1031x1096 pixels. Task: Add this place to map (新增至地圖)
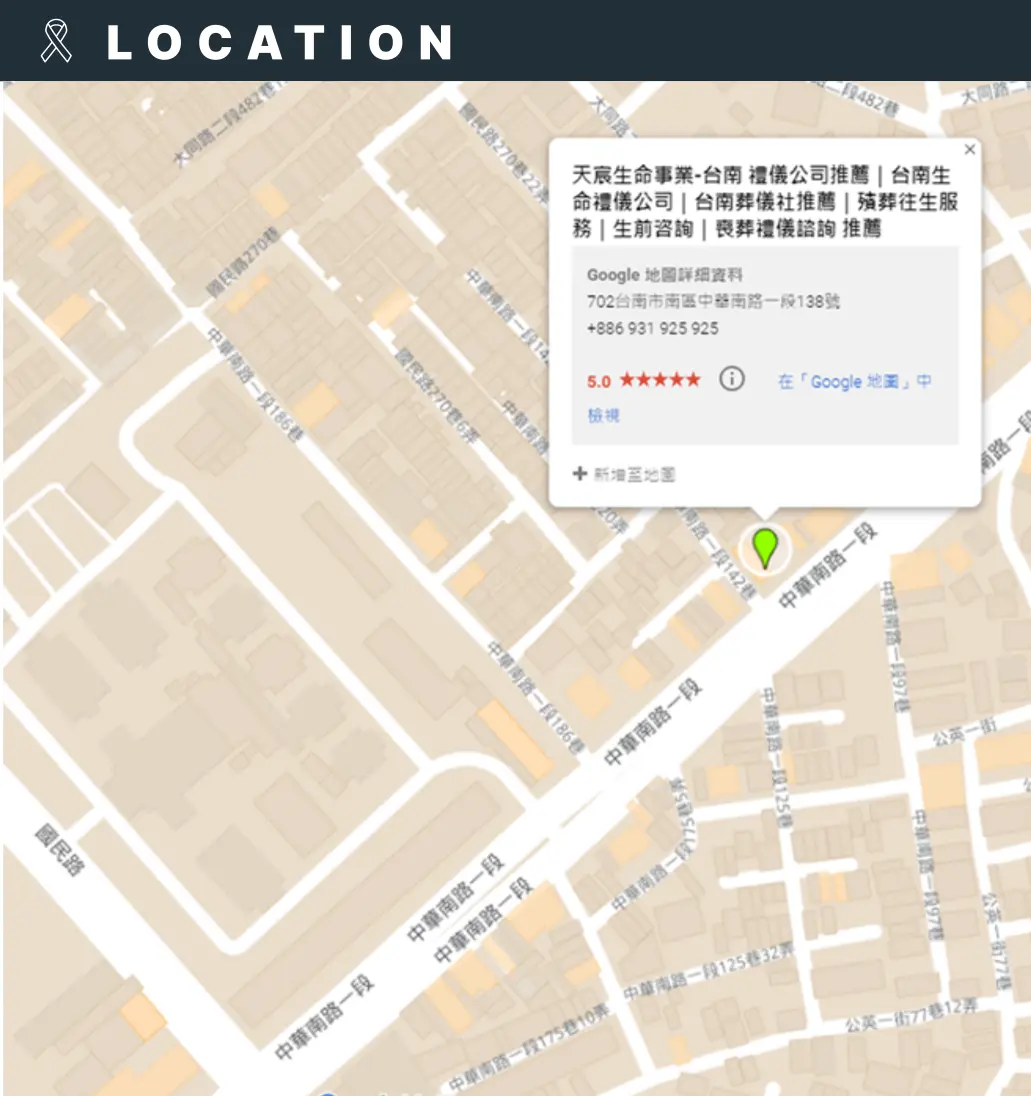coord(625,474)
